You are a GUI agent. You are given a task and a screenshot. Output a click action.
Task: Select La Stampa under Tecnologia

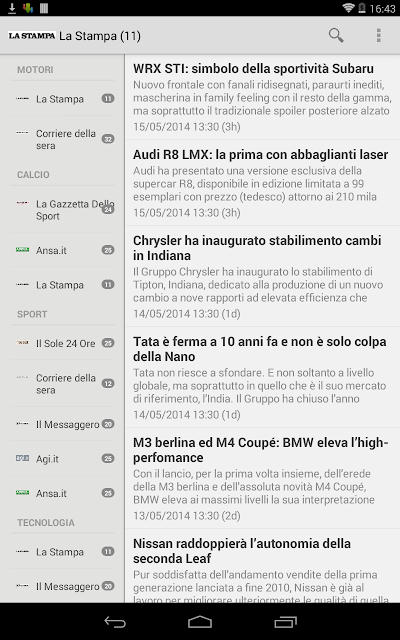(x=62, y=552)
